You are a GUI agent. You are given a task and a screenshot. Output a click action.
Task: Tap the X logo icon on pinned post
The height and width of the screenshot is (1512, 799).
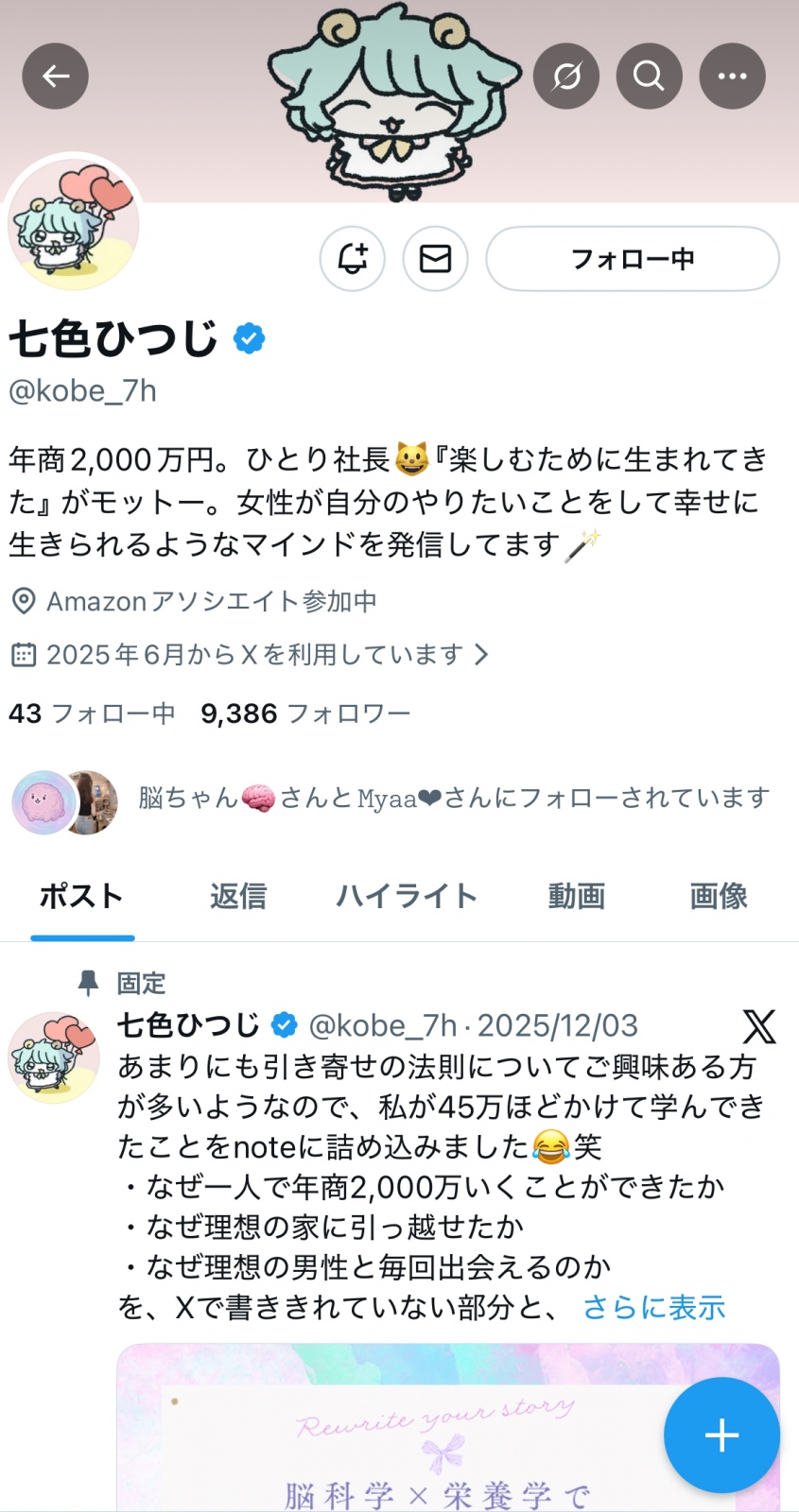pyautogui.click(x=758, y=1026)
